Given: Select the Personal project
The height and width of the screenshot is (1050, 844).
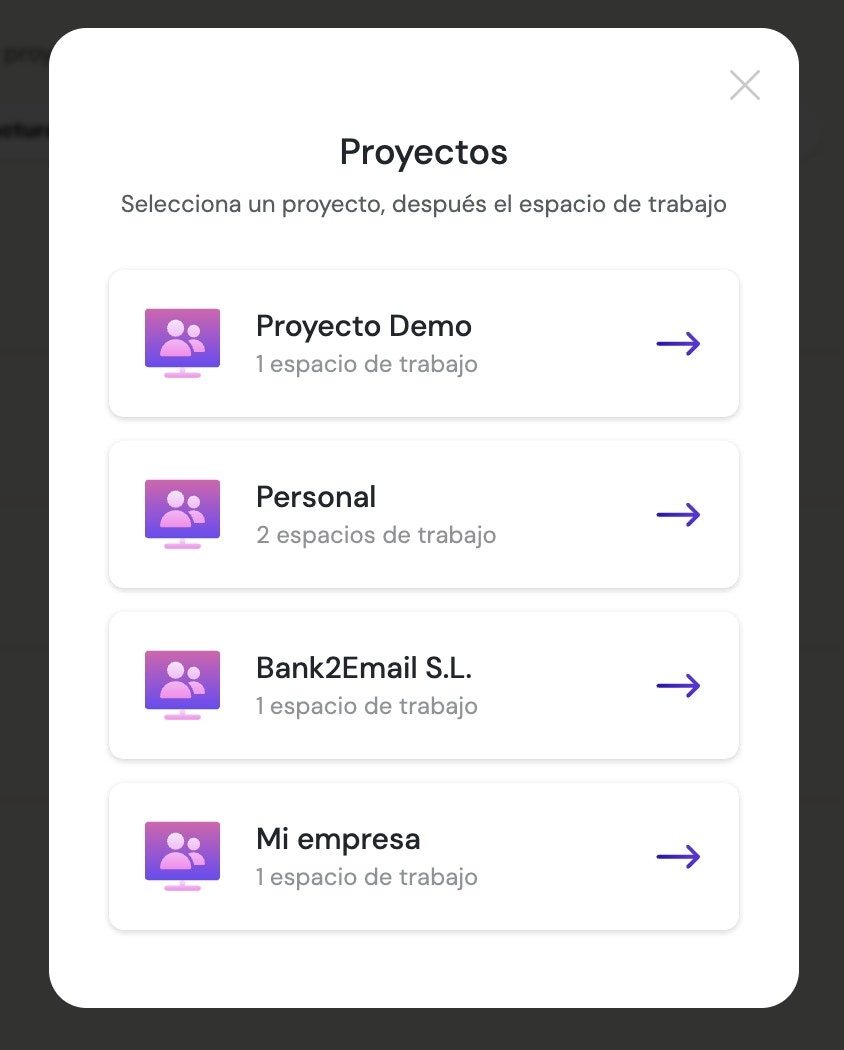Looking at the screenshot, I should coord(423,514).
